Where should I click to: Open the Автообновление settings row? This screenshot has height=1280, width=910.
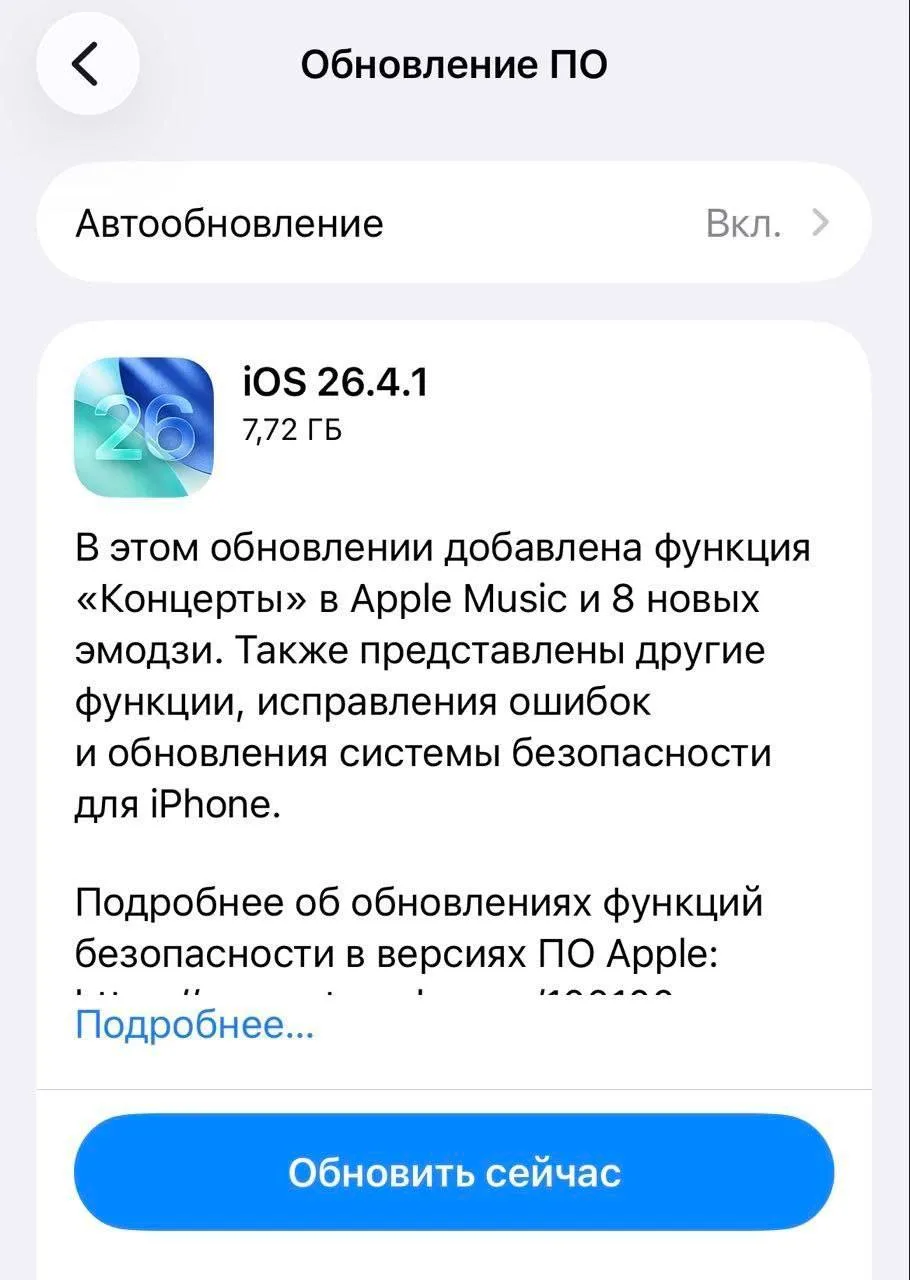coord(453,223)
